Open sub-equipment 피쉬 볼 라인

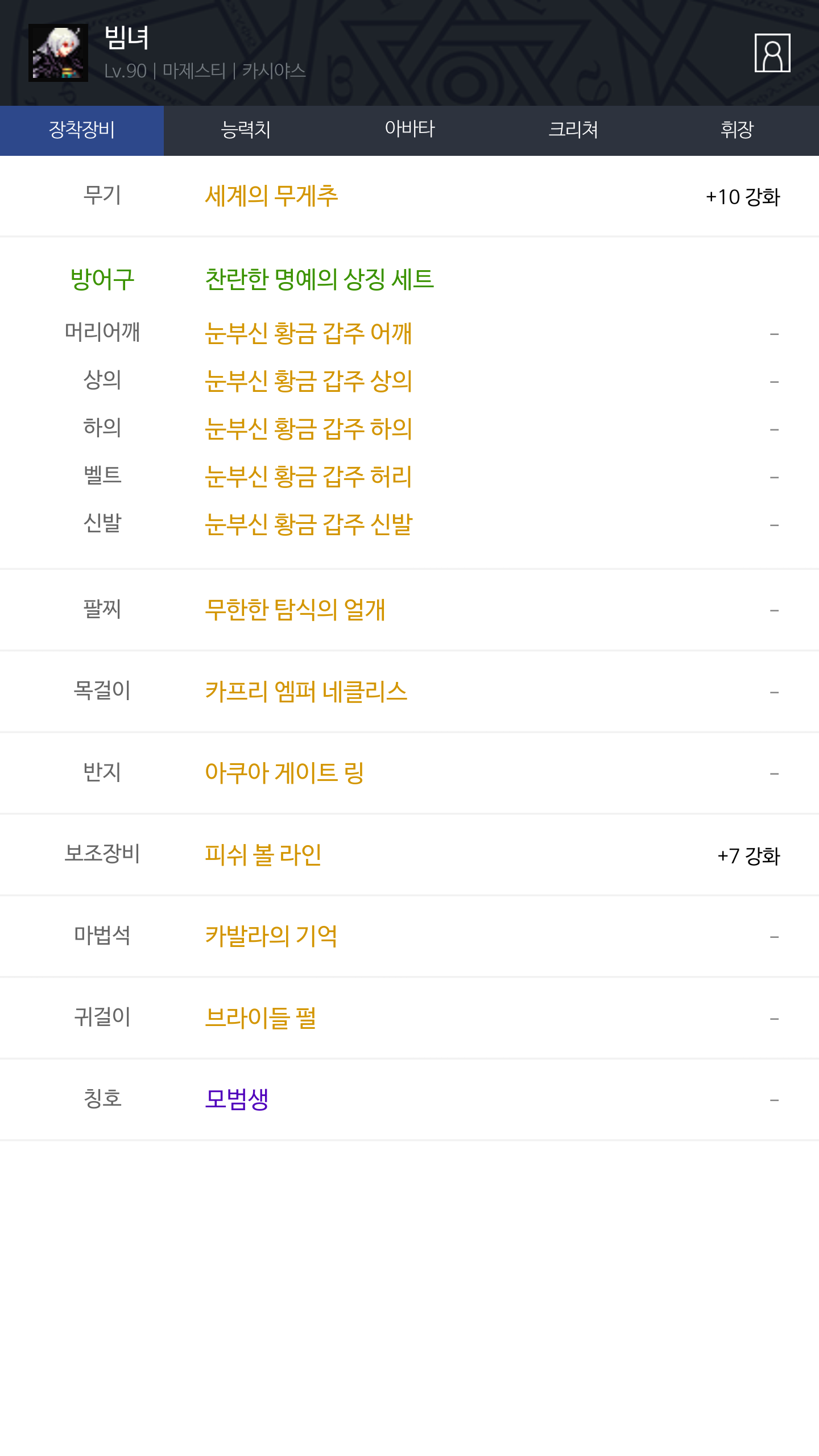point(263,855)
